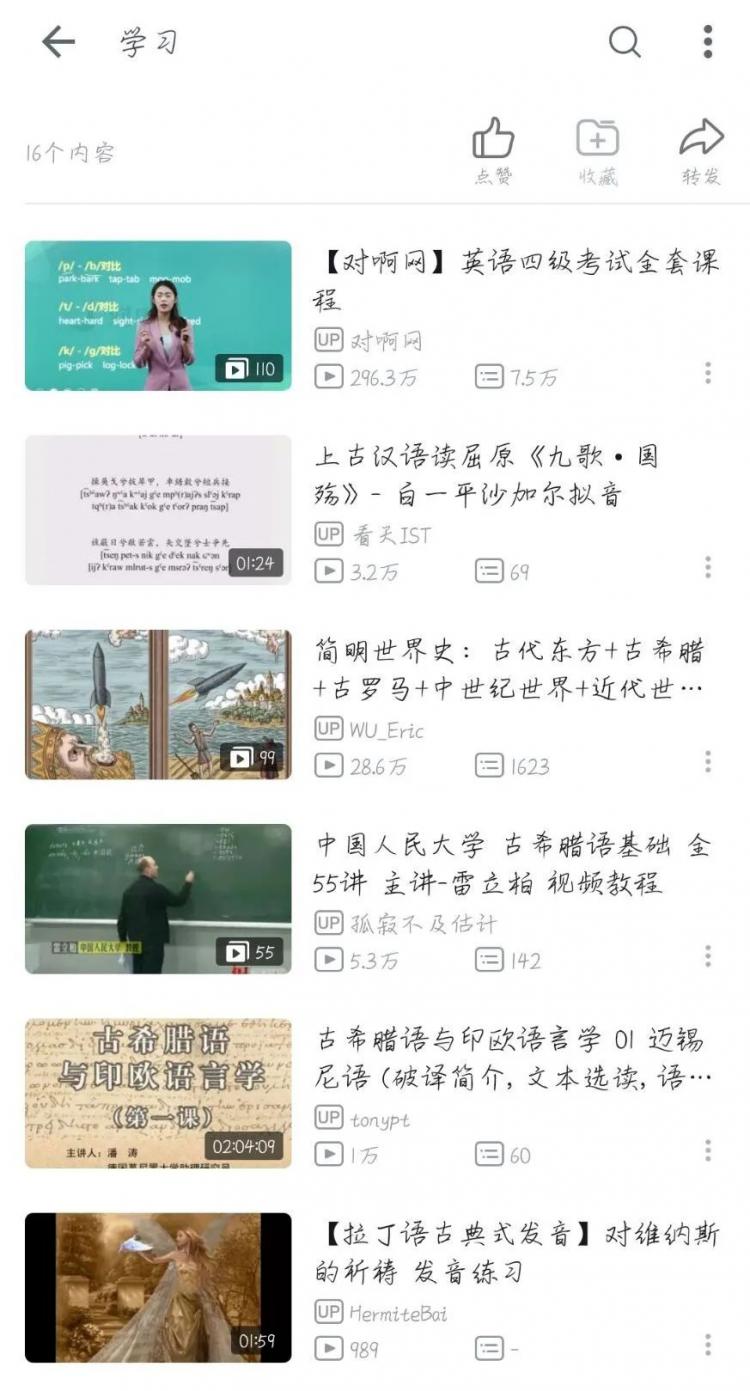Image resolution: width=750 pixels, height=1391 pixels.
Task: Open options for the 拉丁语古典式发音 video
Action: point(708,1345)
